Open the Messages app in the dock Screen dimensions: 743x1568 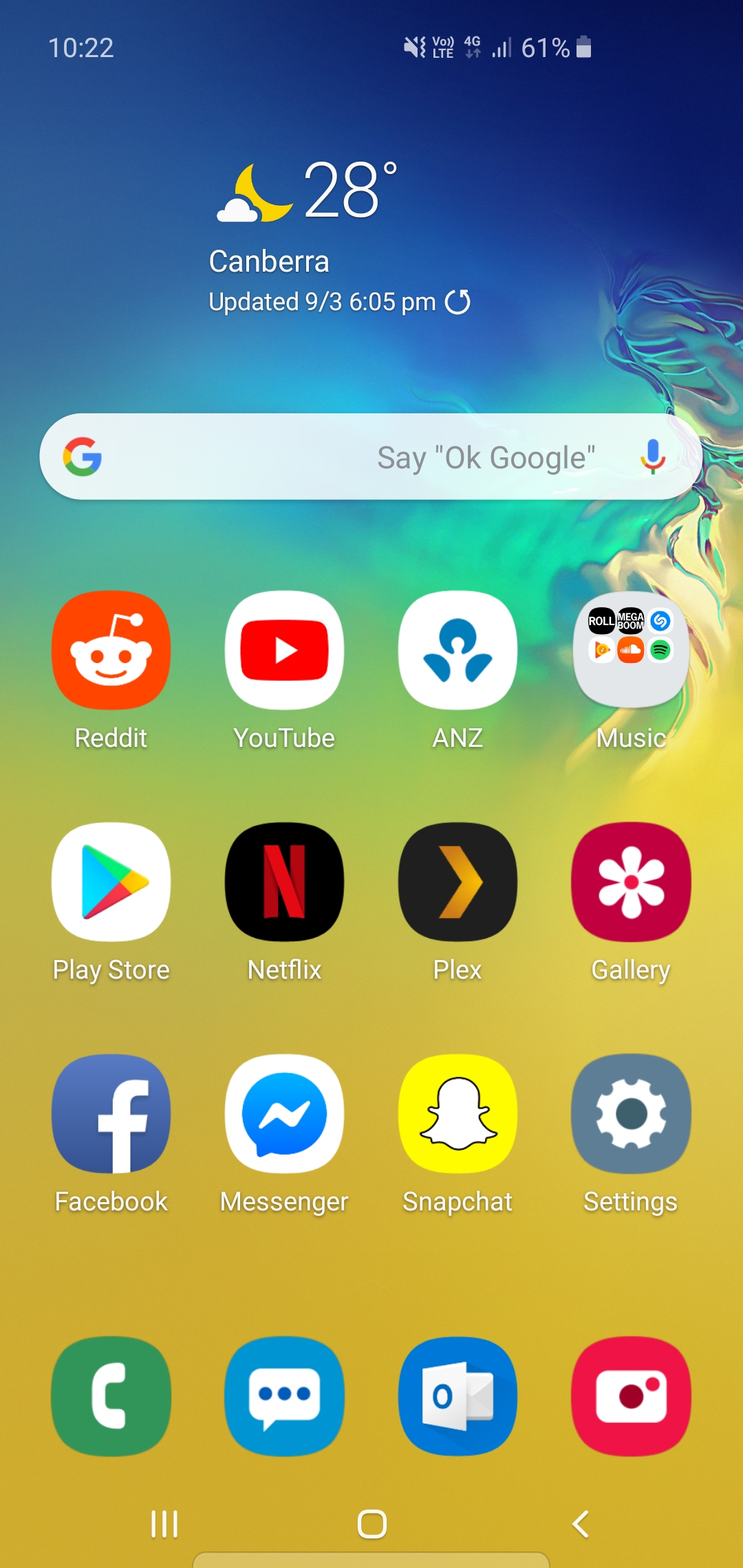pyautogui.click(x=284, y=1396)
